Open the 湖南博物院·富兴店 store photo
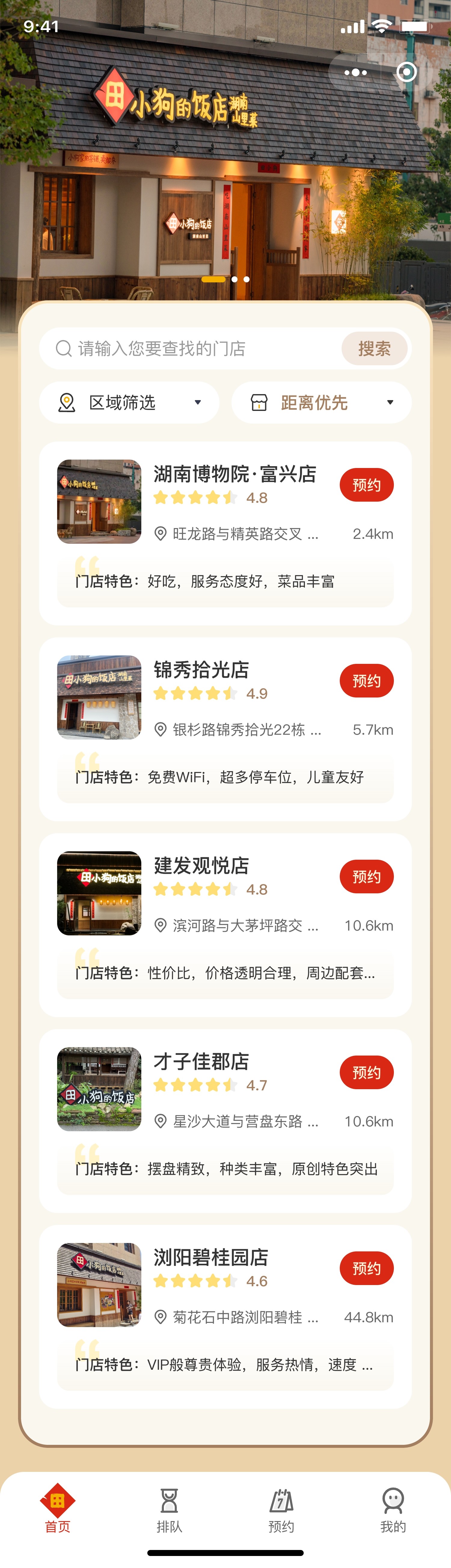Screen dimensions: 451x1568 click(x=99, y=502)
